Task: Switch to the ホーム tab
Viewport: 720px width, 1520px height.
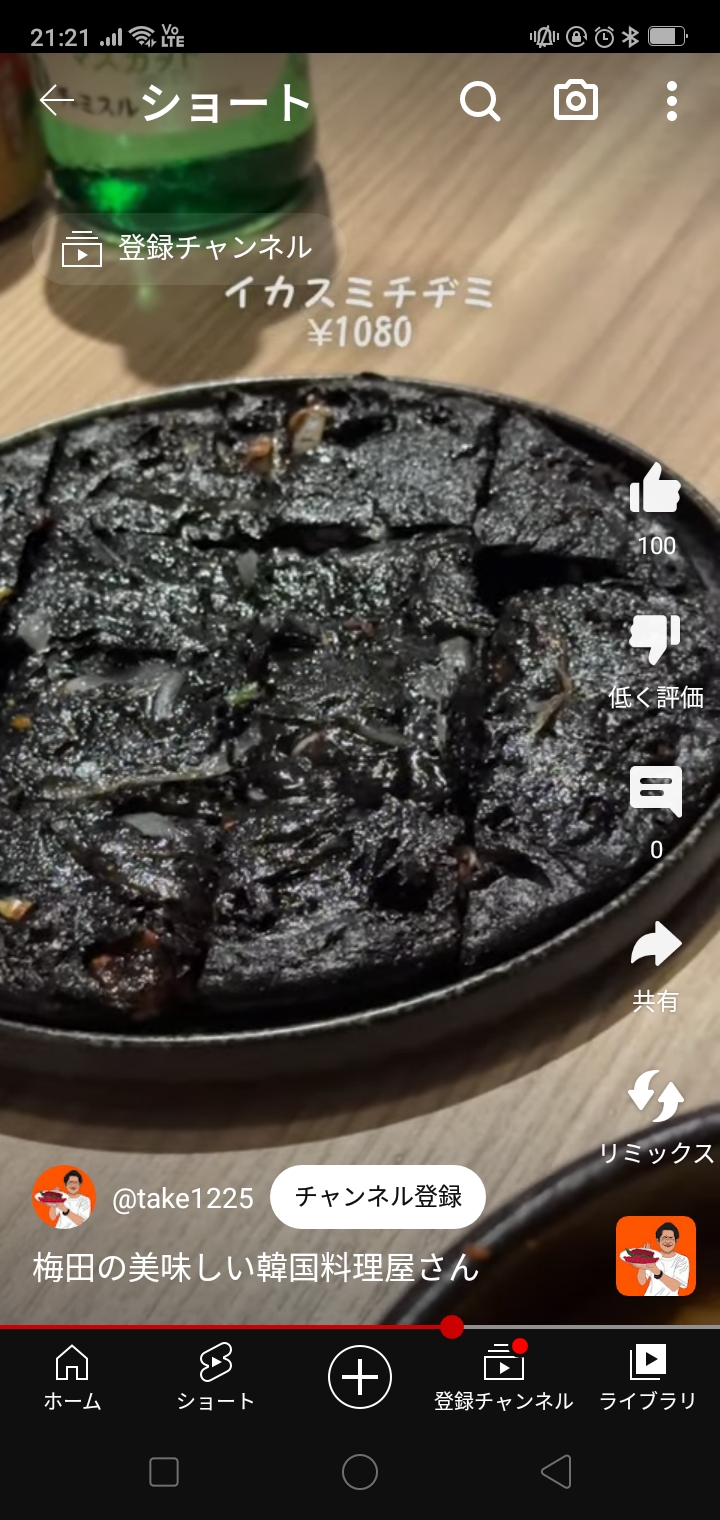Action: pyautogui.click(x=72, y=1377)
